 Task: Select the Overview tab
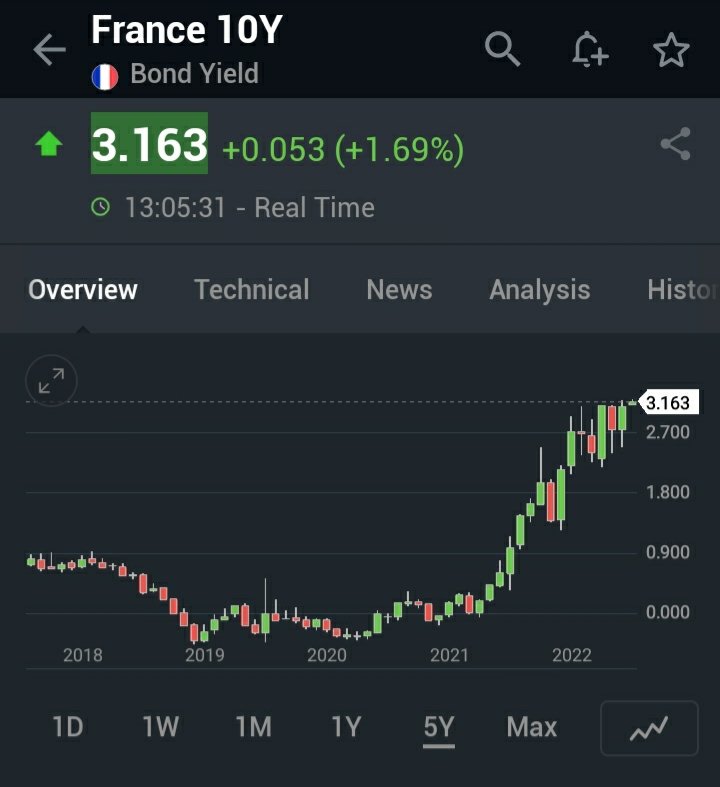pos(83,290)
